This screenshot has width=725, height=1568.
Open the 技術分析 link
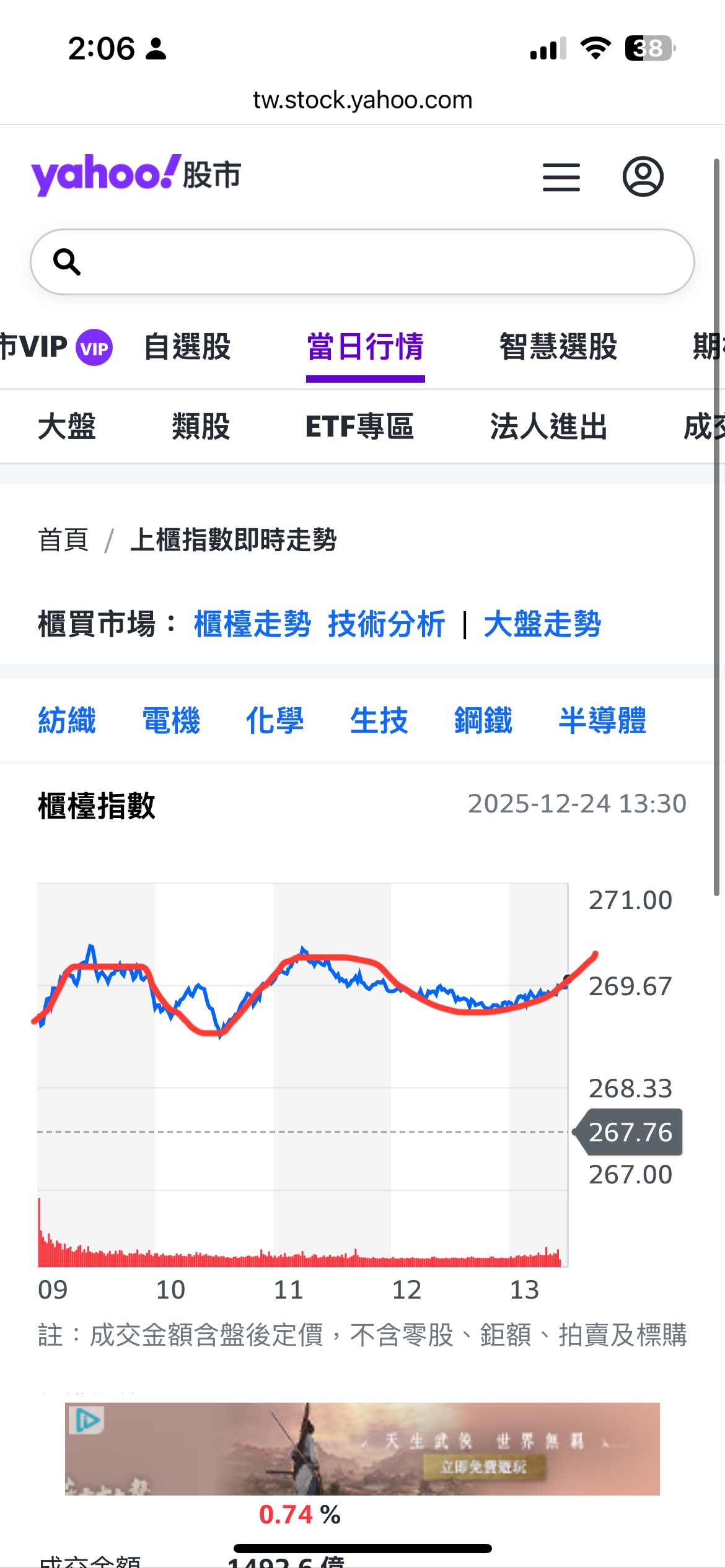388,624
